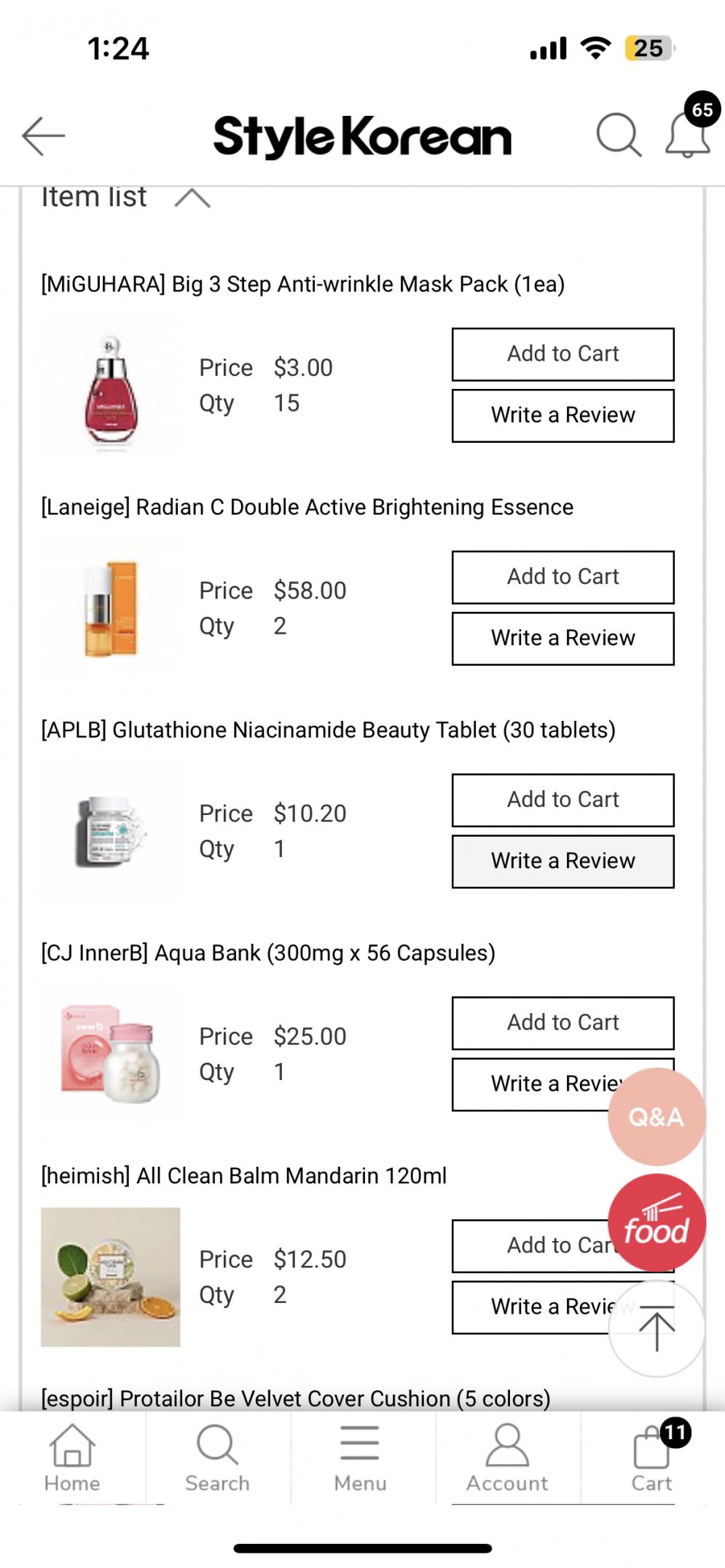
Task: Open the notifications bell
Action: coord(688,135)
